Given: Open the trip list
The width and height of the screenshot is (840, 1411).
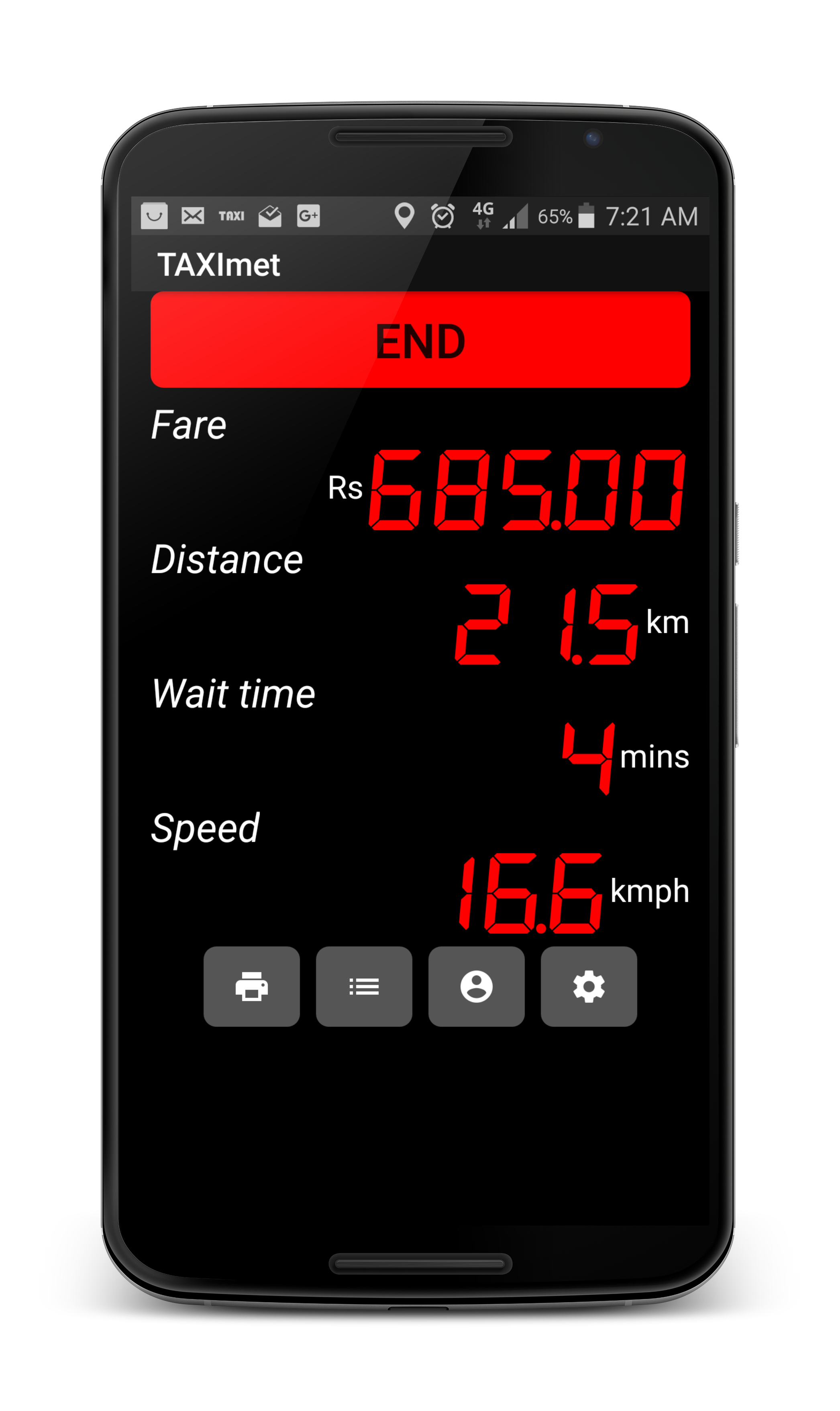Looking at the screenshot, I should pyautogui.click(x=364, y=986).
